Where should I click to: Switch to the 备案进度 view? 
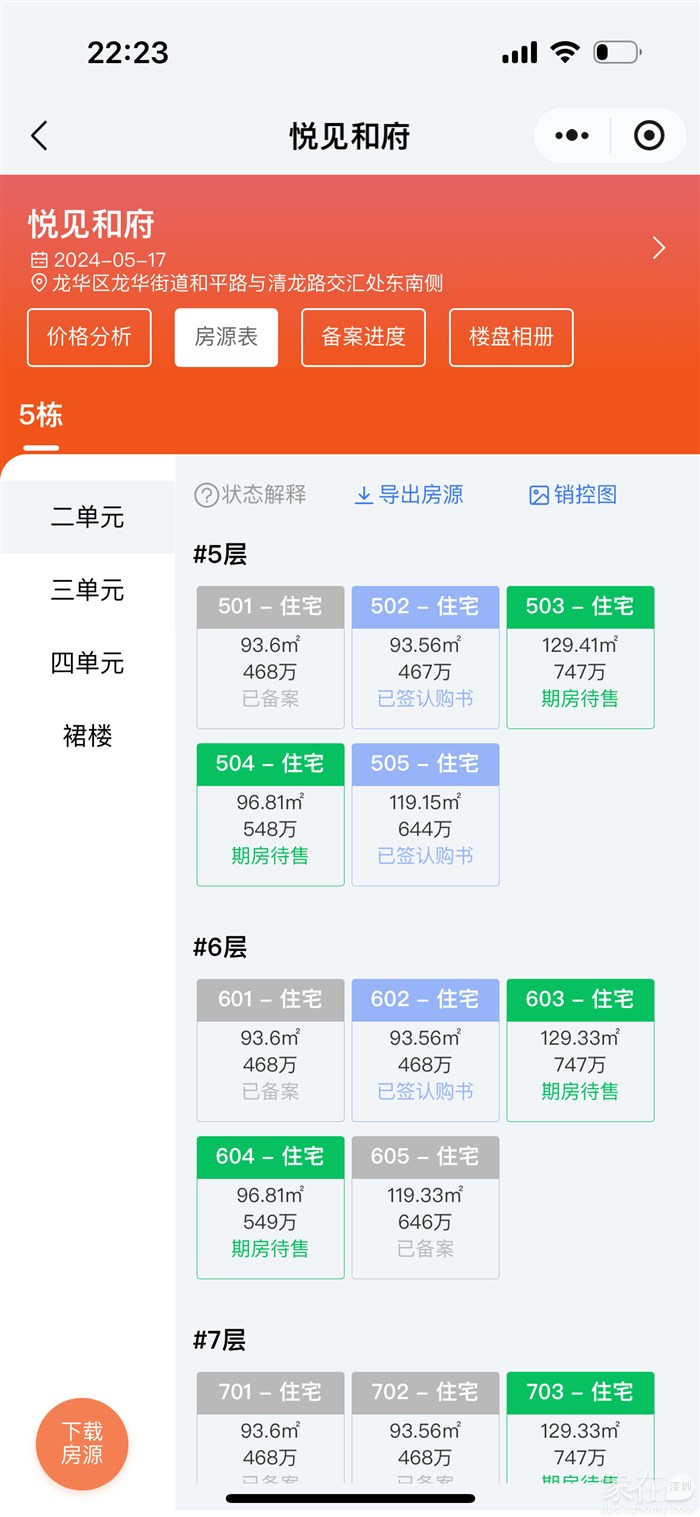[363, 337]
